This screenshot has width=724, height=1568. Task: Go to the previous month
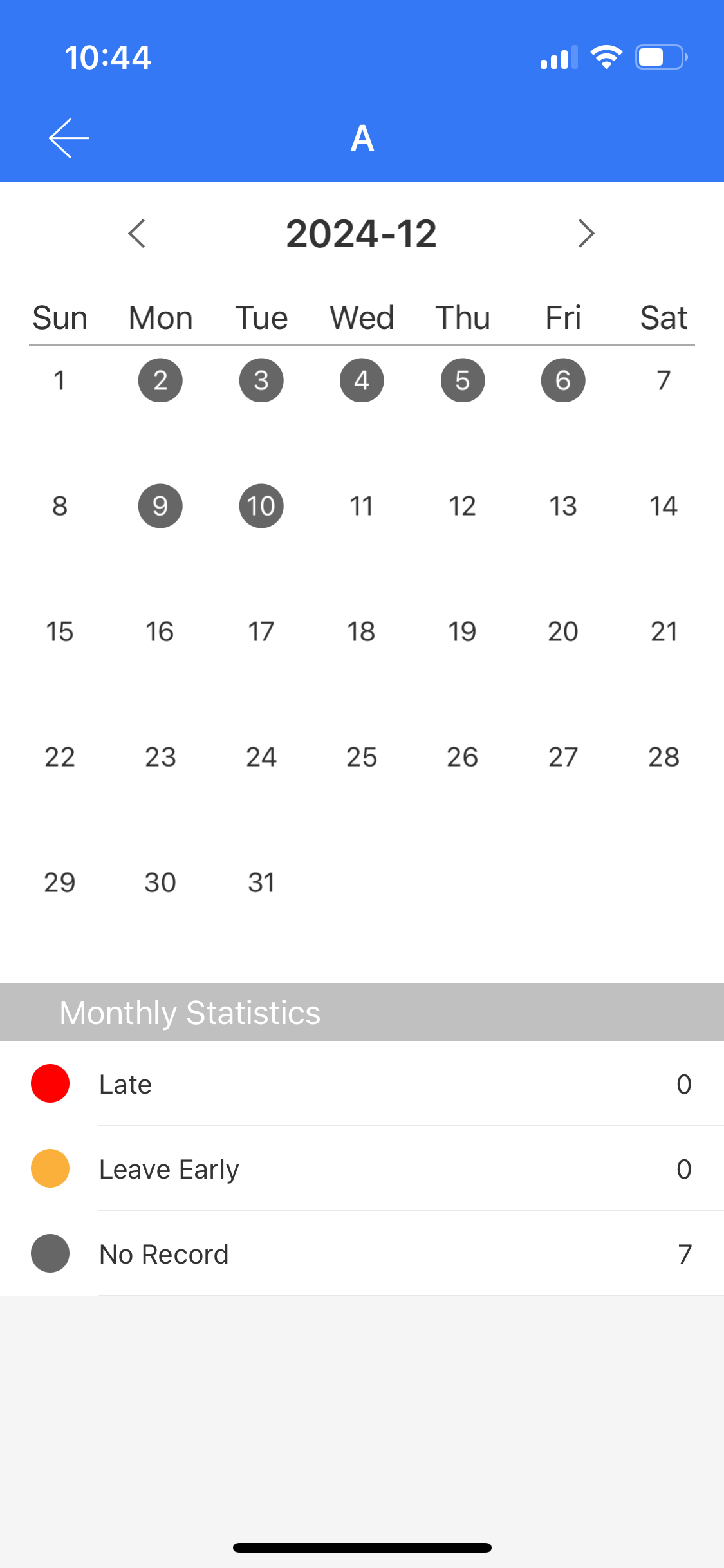pyautogui.click(x=136, y=233)
